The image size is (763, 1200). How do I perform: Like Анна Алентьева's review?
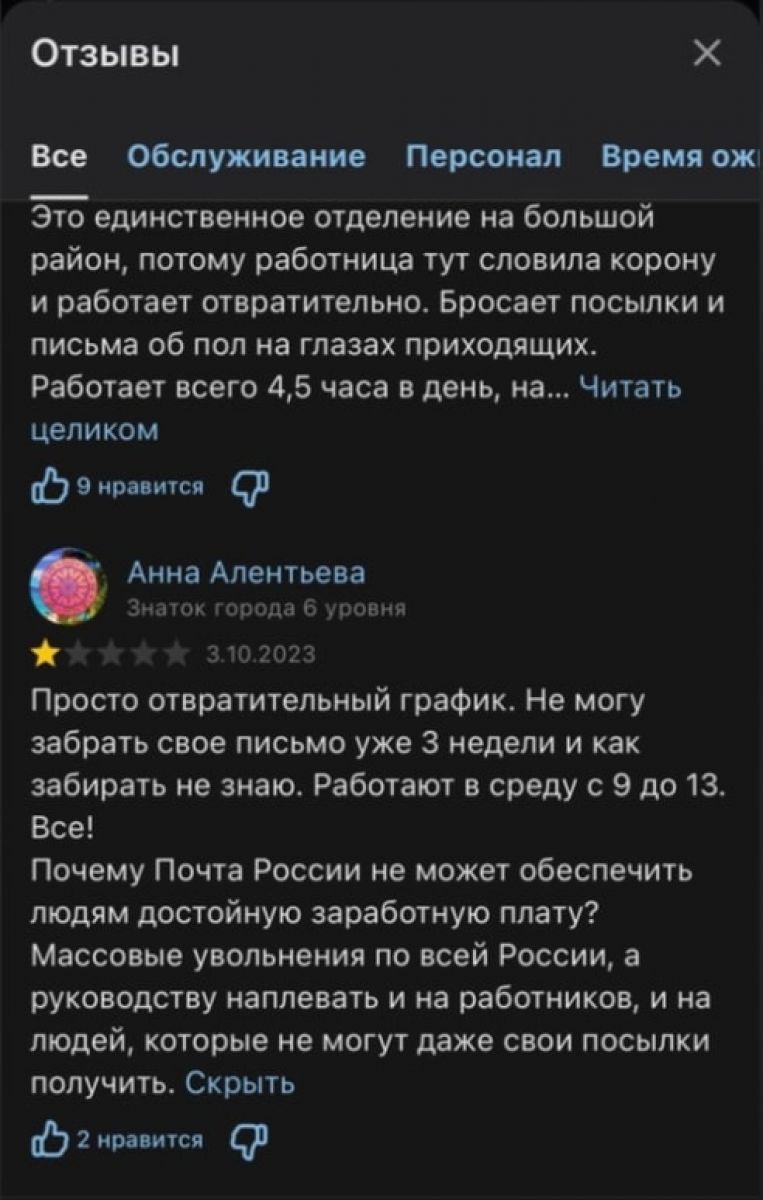(50, 1139)
